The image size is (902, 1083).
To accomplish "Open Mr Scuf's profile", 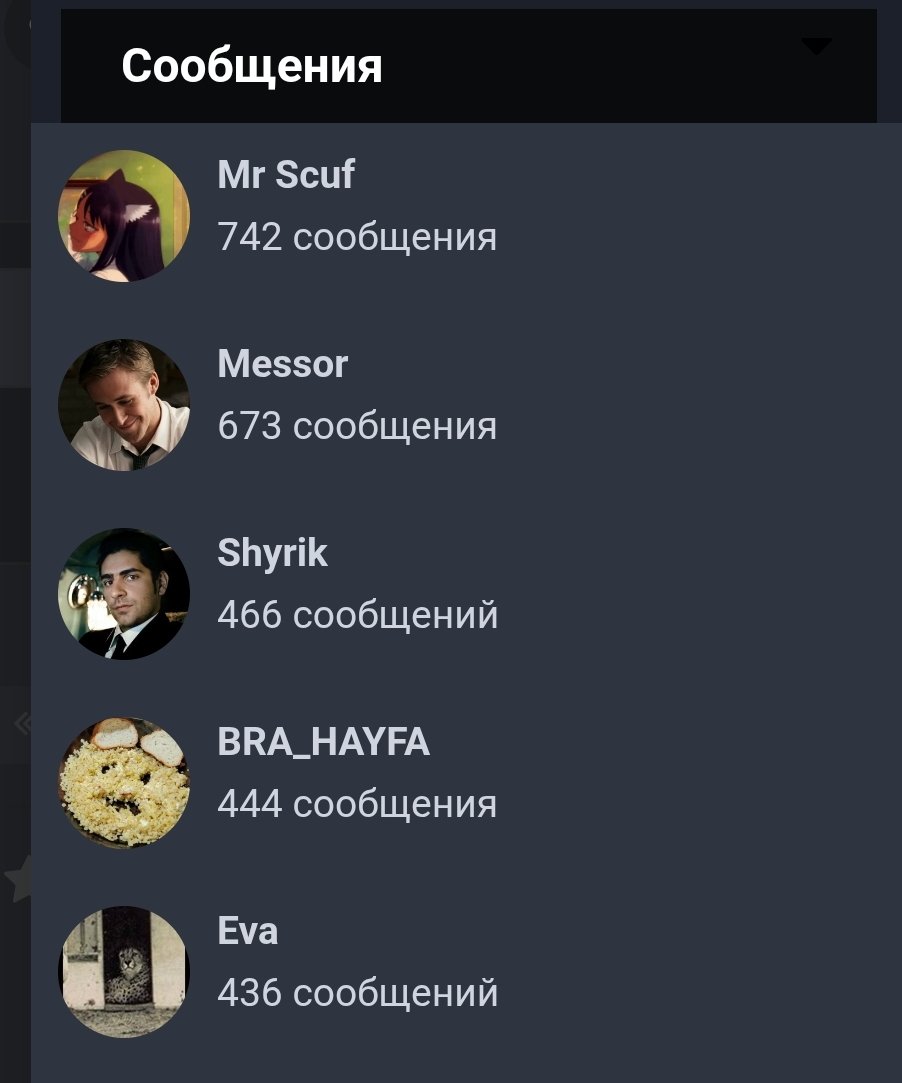I will [286, 176].
